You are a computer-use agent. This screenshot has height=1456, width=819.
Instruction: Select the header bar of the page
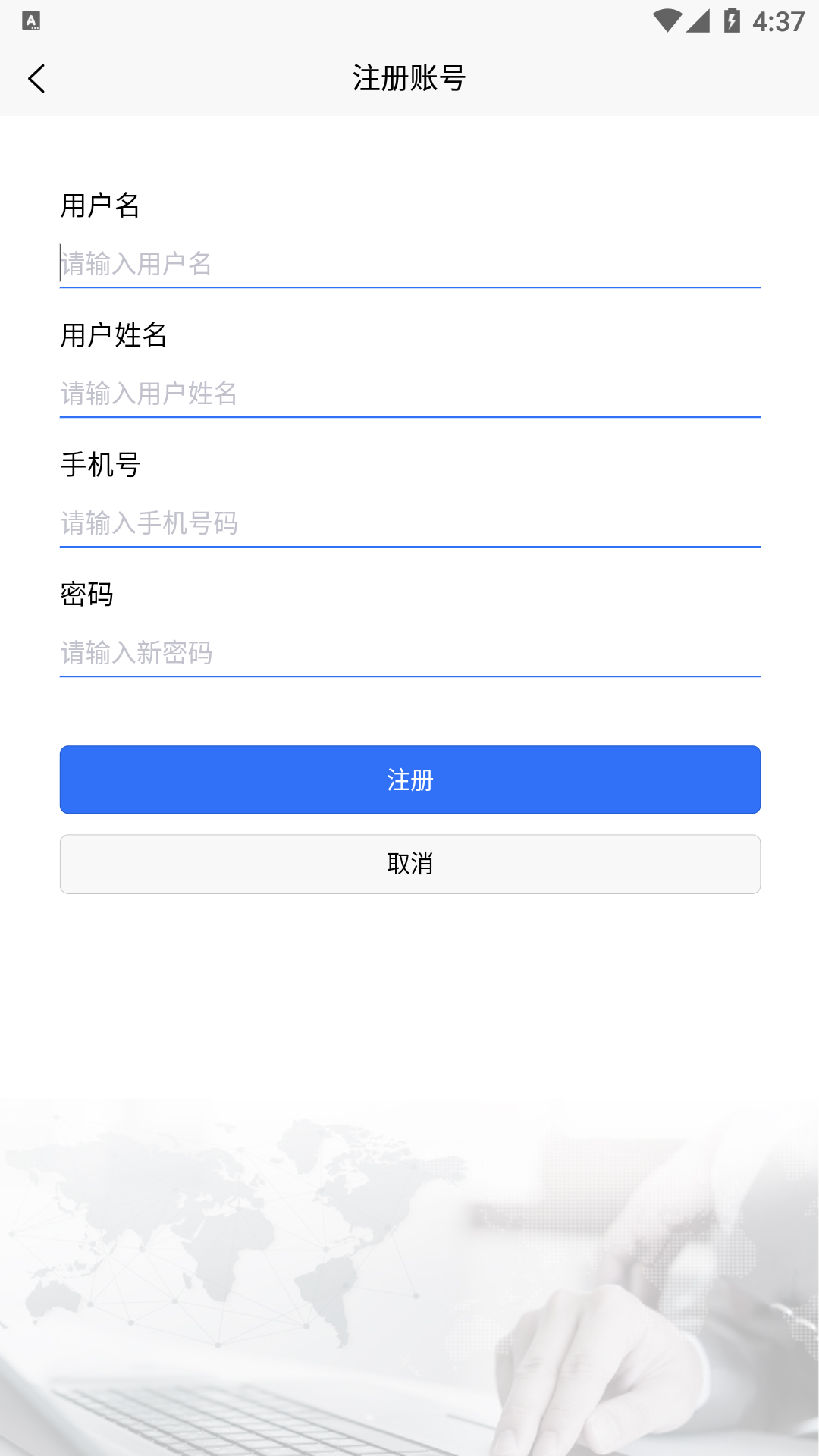pyautogui.click(x=409, y=78)
